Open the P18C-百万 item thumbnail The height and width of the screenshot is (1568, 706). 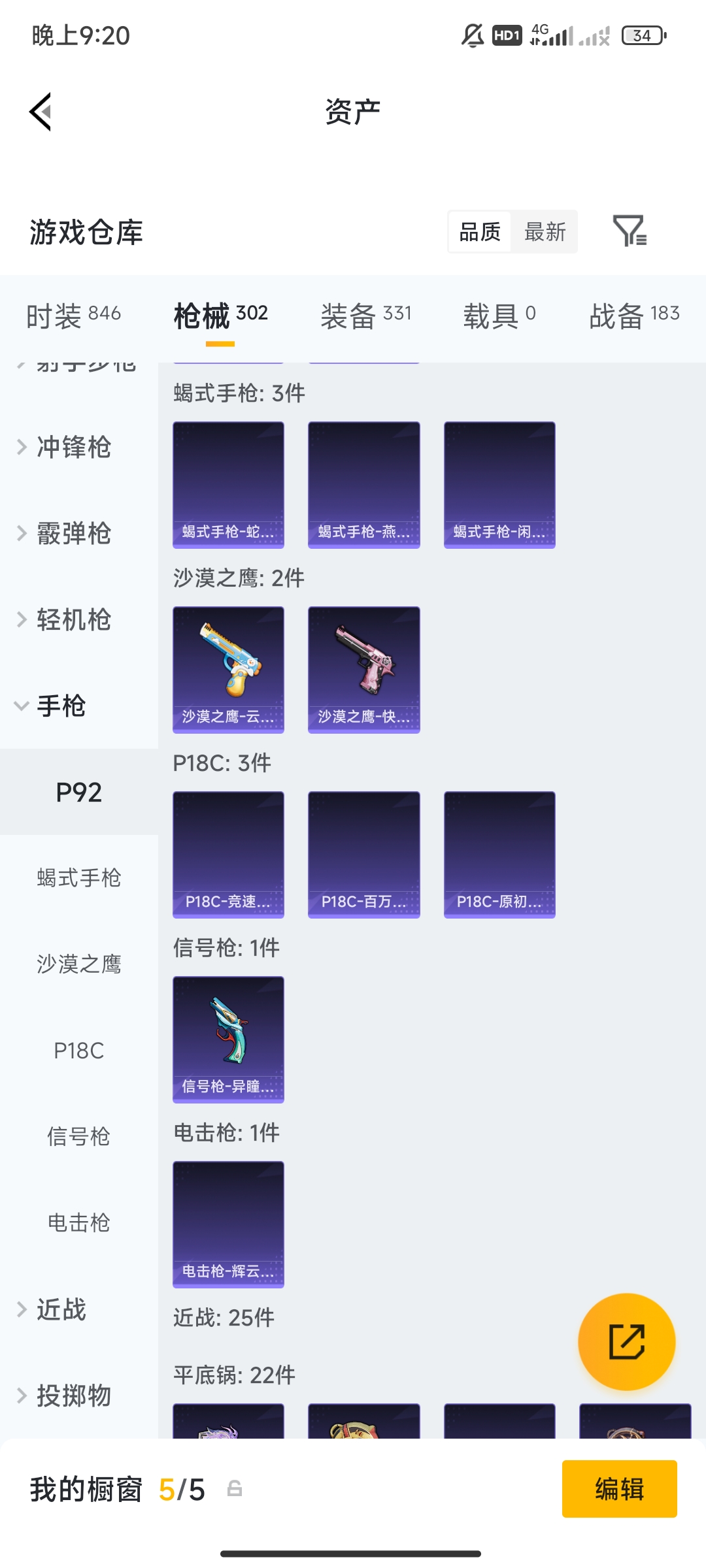363,855
